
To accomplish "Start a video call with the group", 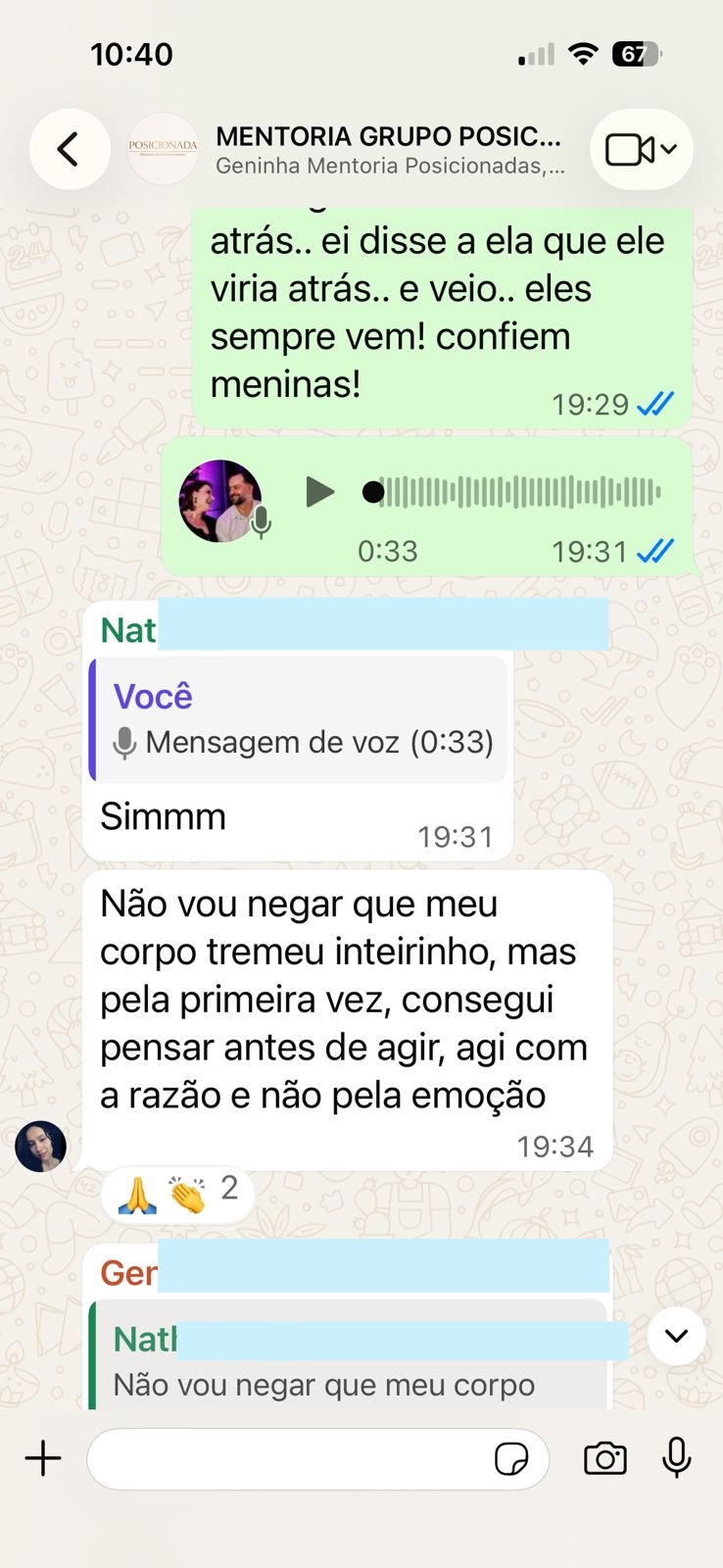I will pyautogui.click(x=642, y=150).
